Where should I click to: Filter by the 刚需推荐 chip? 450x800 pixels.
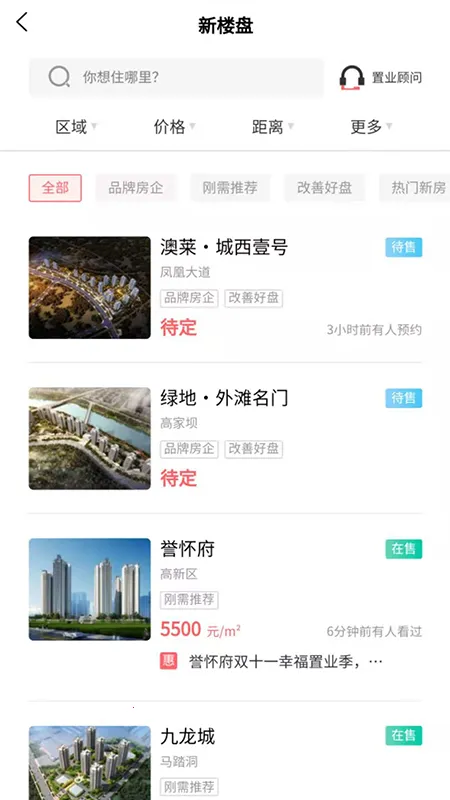[230, 188]
